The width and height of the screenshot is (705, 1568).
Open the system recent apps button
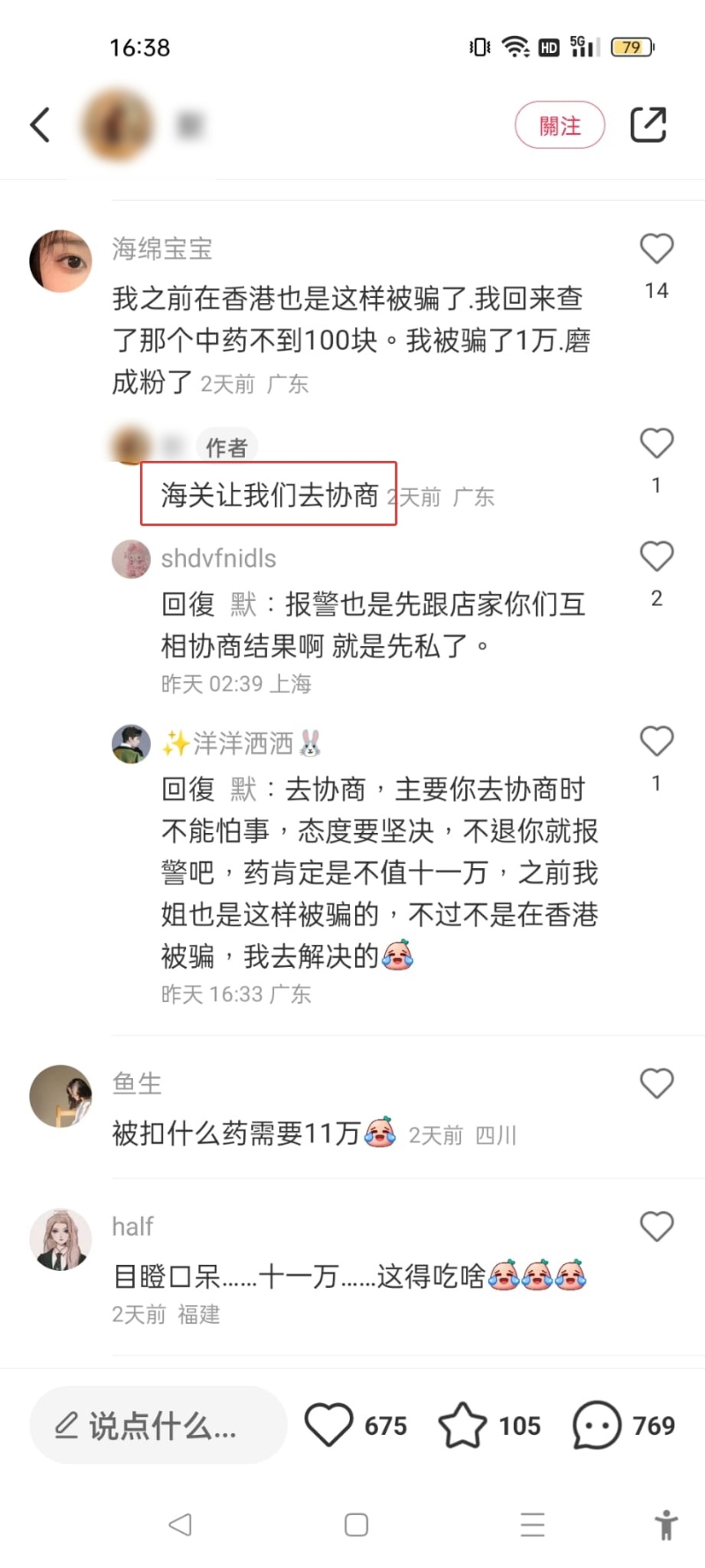tap(532, 1525)
